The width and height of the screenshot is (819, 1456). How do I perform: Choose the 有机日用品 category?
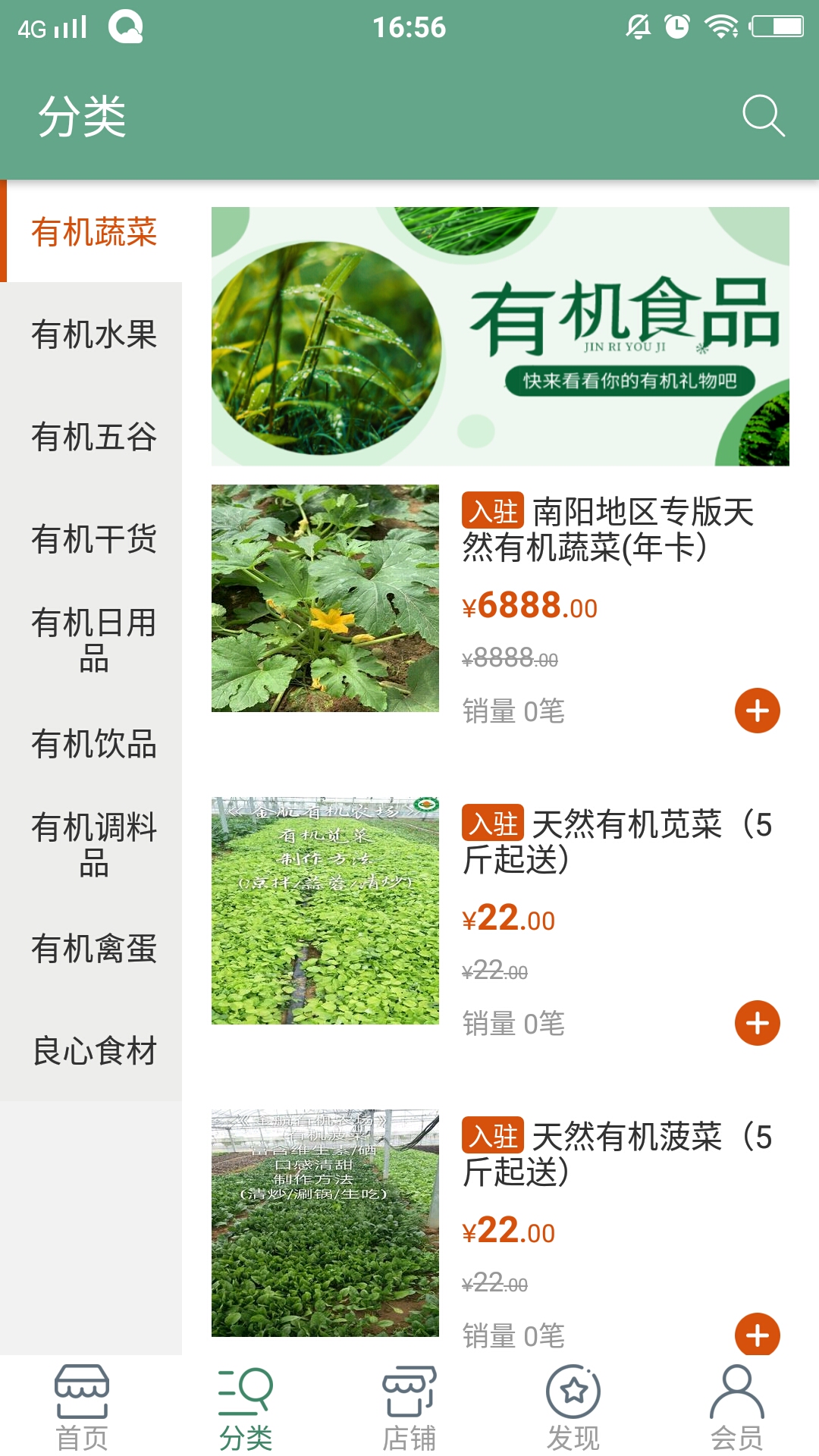click(x=93, y=641)
